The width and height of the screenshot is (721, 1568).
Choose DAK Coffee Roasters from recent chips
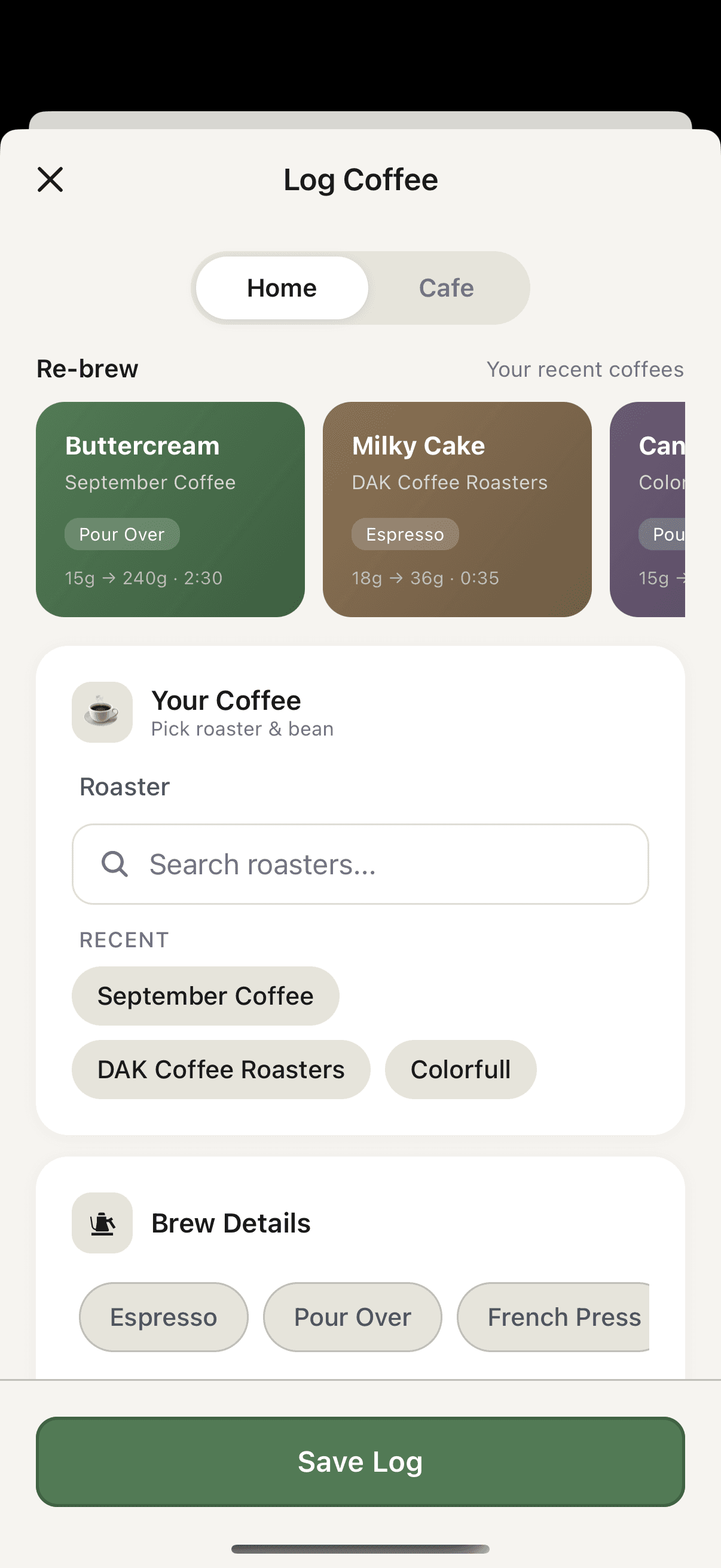(x=220, y=1069)
